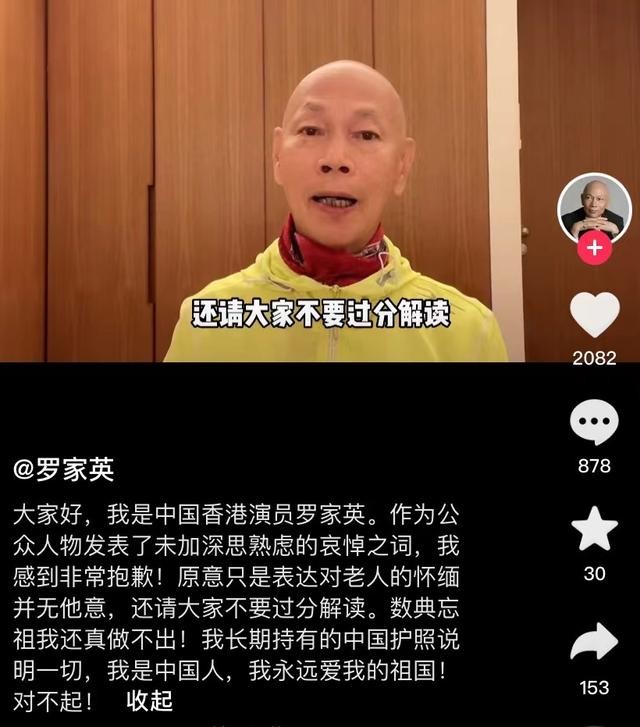Add this video to favorites with the star

click(594, 529)
